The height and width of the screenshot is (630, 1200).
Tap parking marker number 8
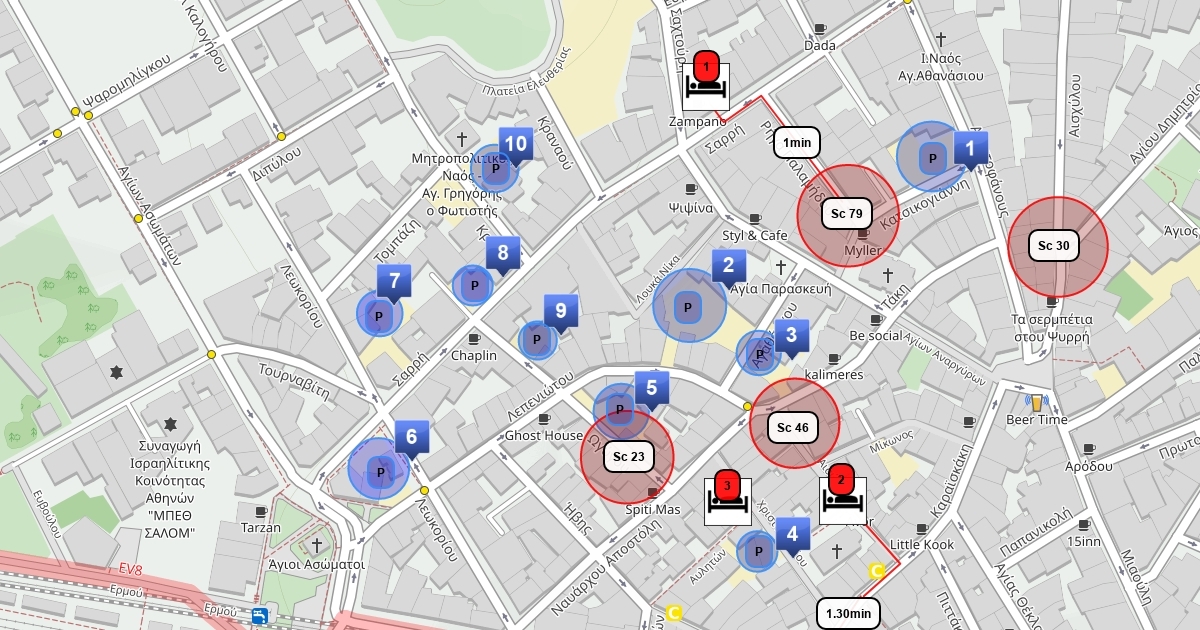503,254
